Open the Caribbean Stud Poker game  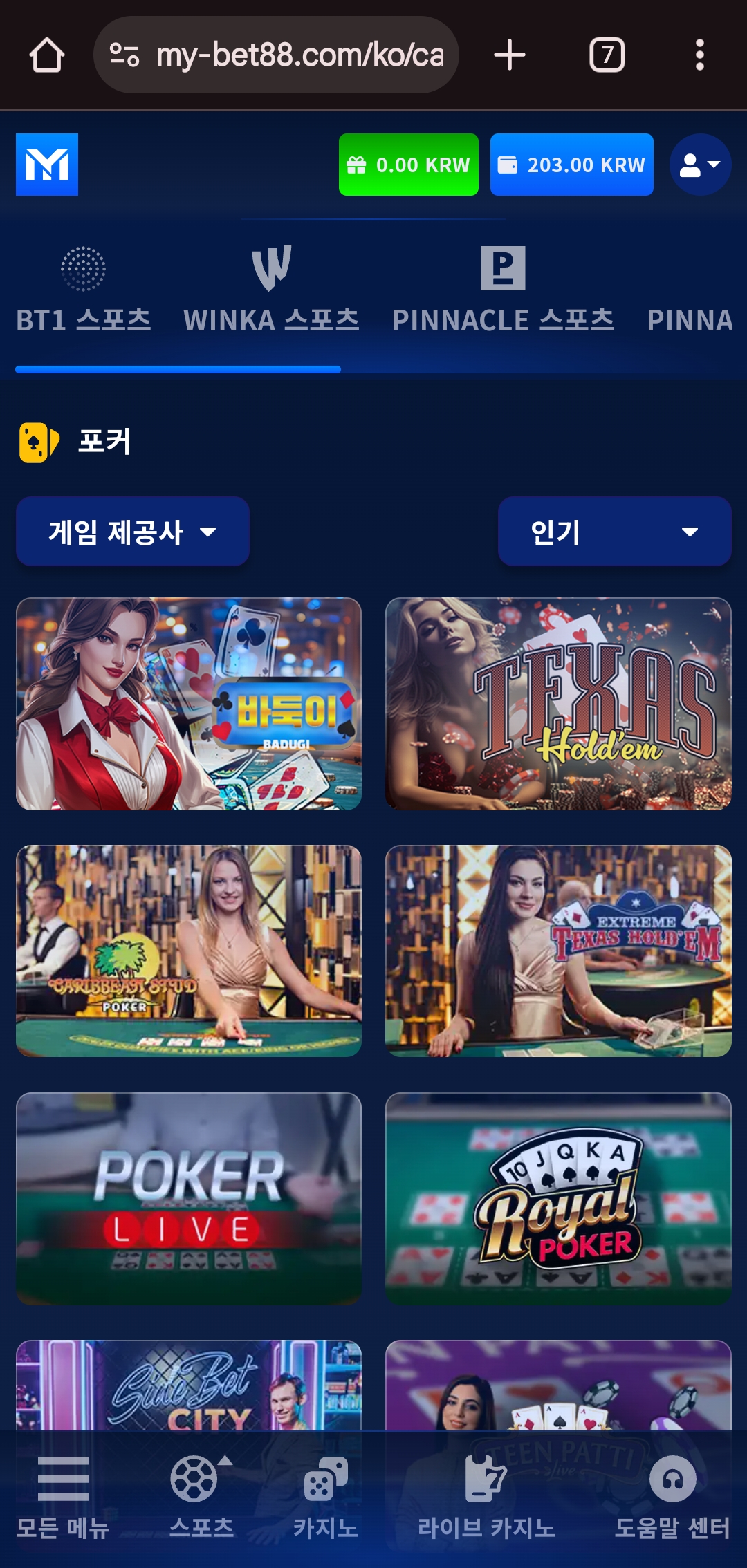[x=188, y=951]
